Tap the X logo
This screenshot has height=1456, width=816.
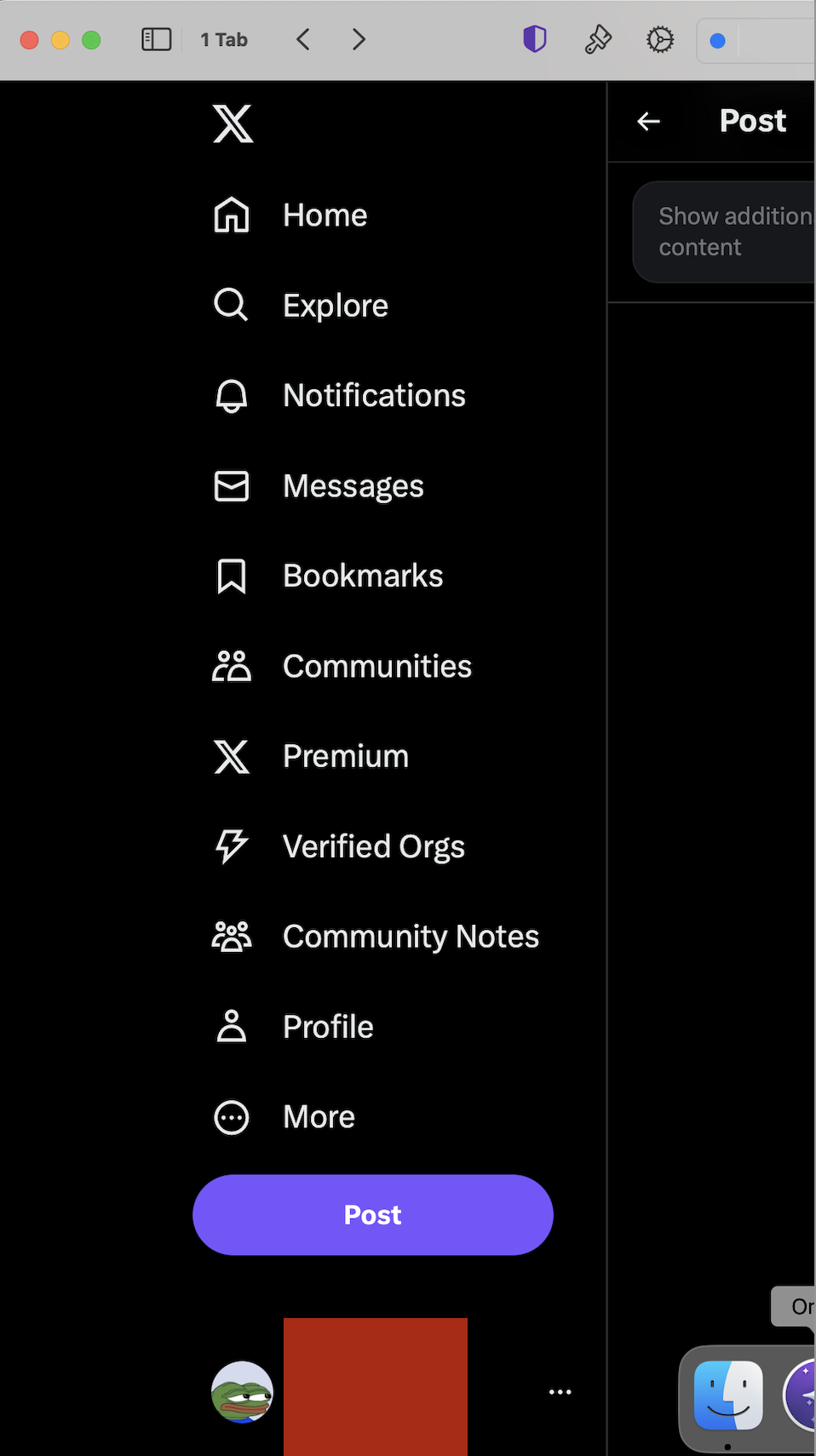point(233,124)
